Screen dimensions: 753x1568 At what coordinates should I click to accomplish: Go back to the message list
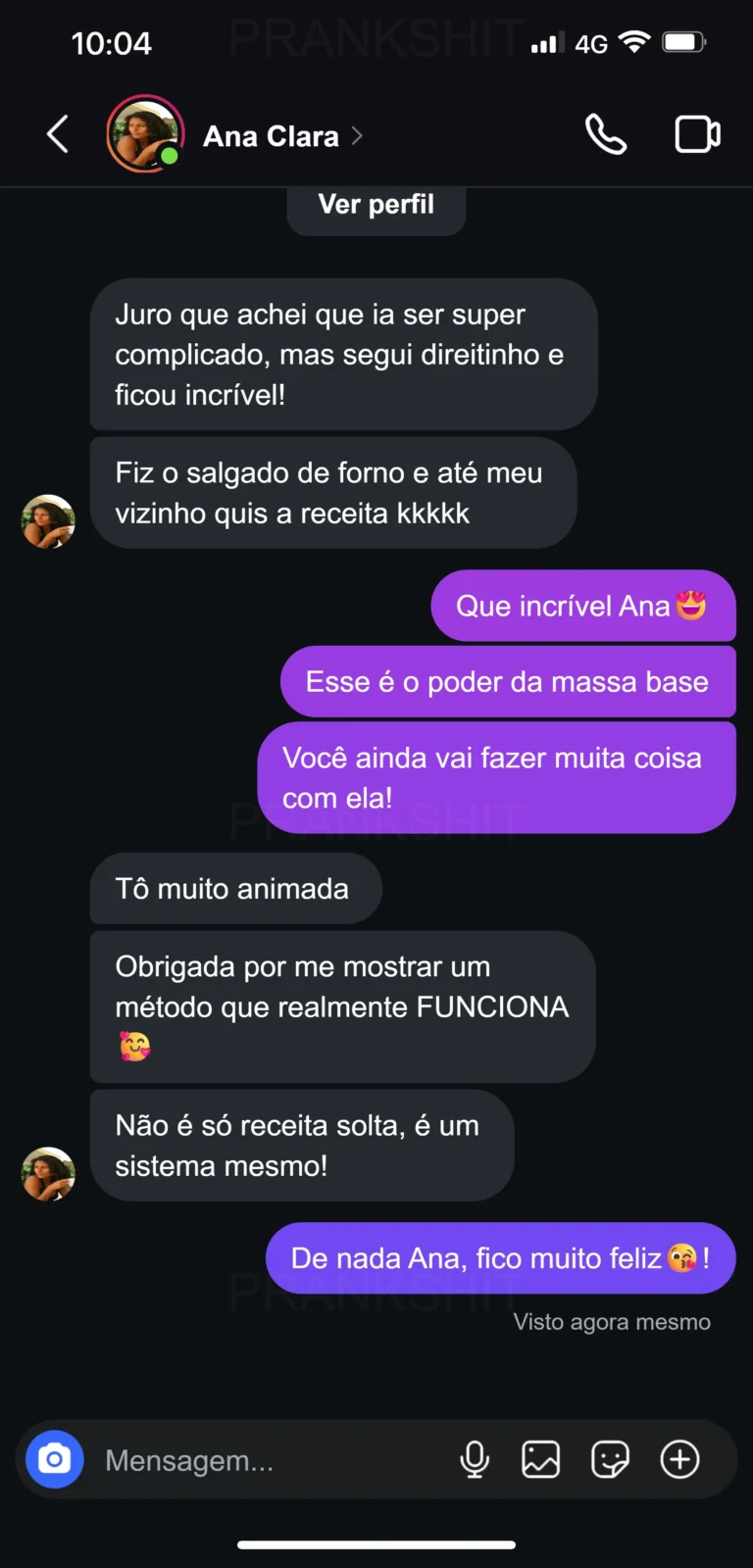(58, 134)
